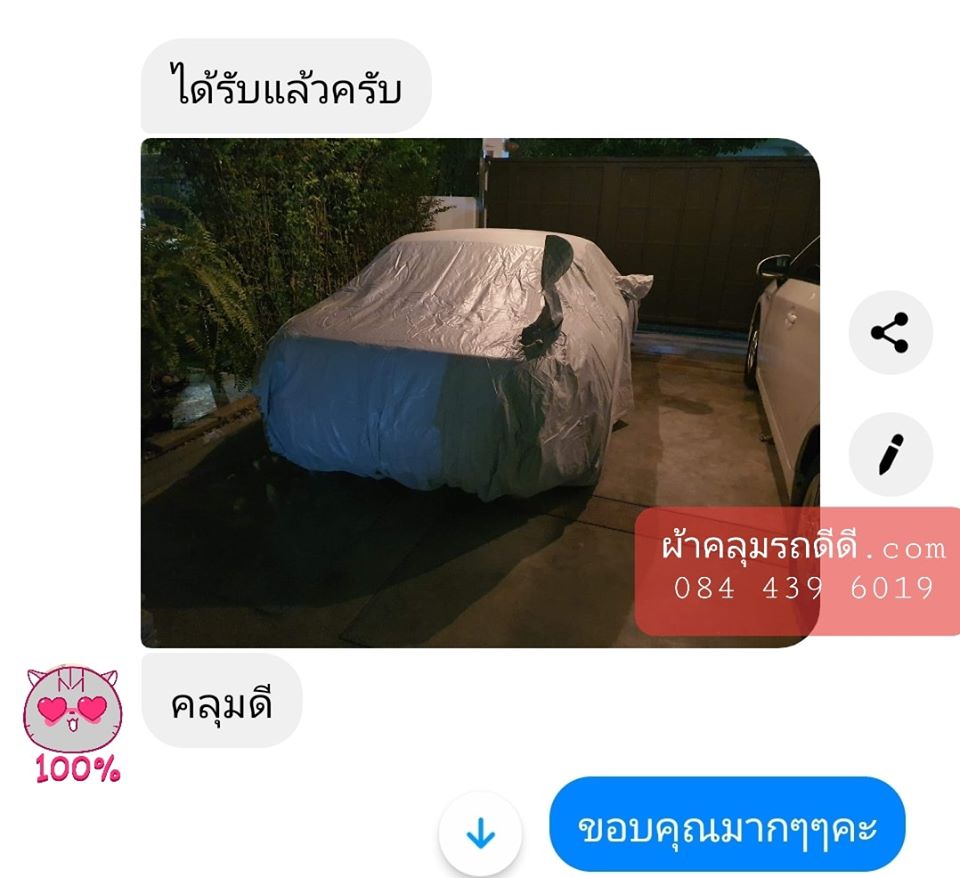This screenshot has height=878, width=960.
Task: Share the car cover photo
Action: click(x=889, y=333)
